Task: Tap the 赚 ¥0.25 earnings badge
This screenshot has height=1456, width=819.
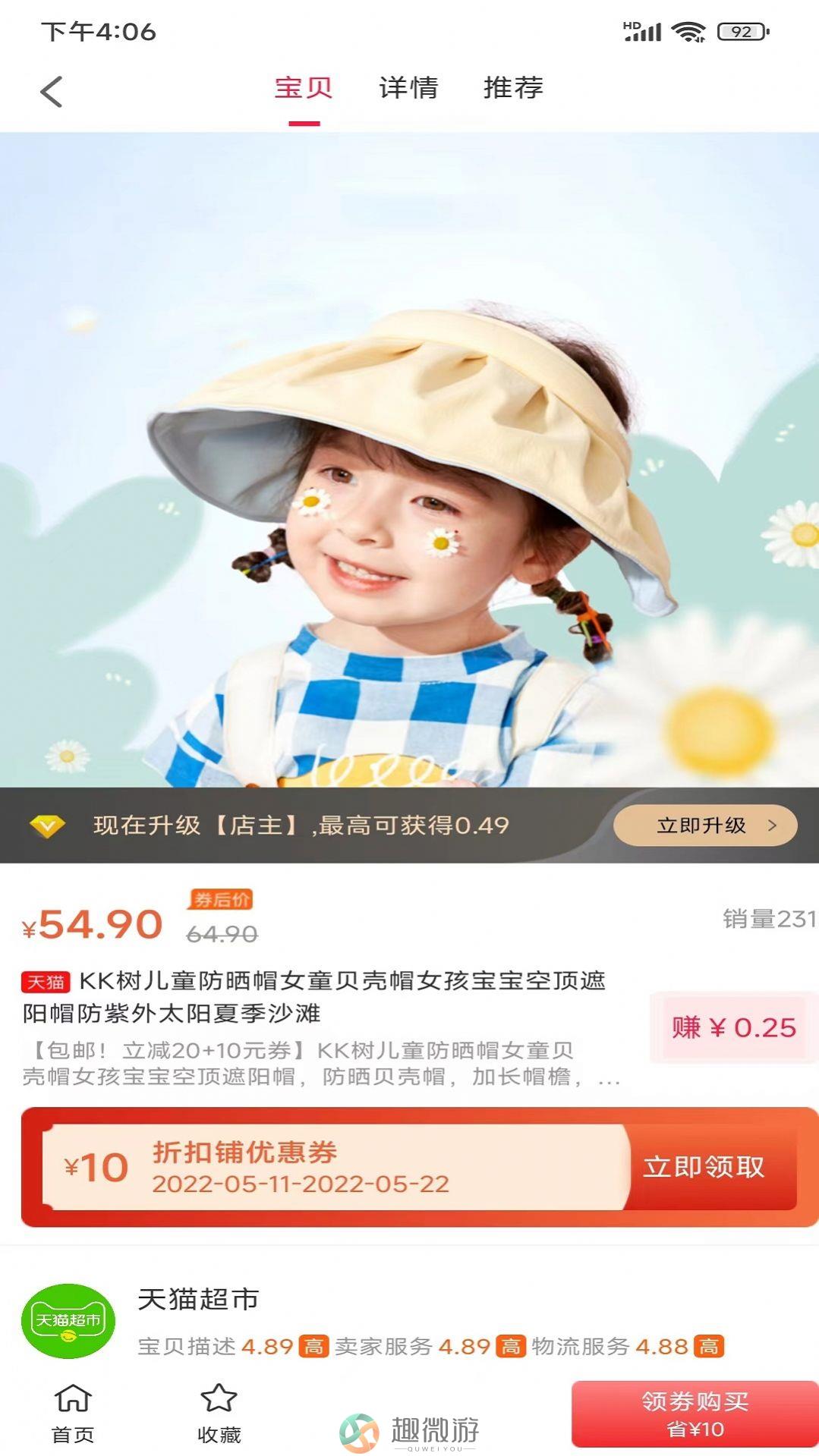Action: coord(733,1027)
